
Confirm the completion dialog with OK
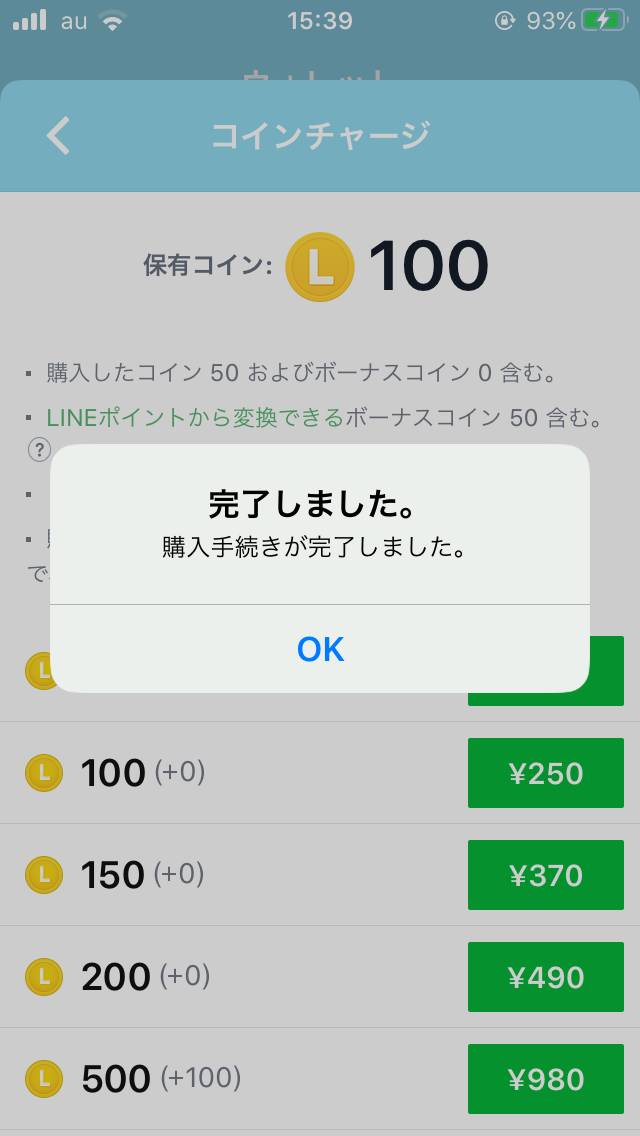coord(320,648)
